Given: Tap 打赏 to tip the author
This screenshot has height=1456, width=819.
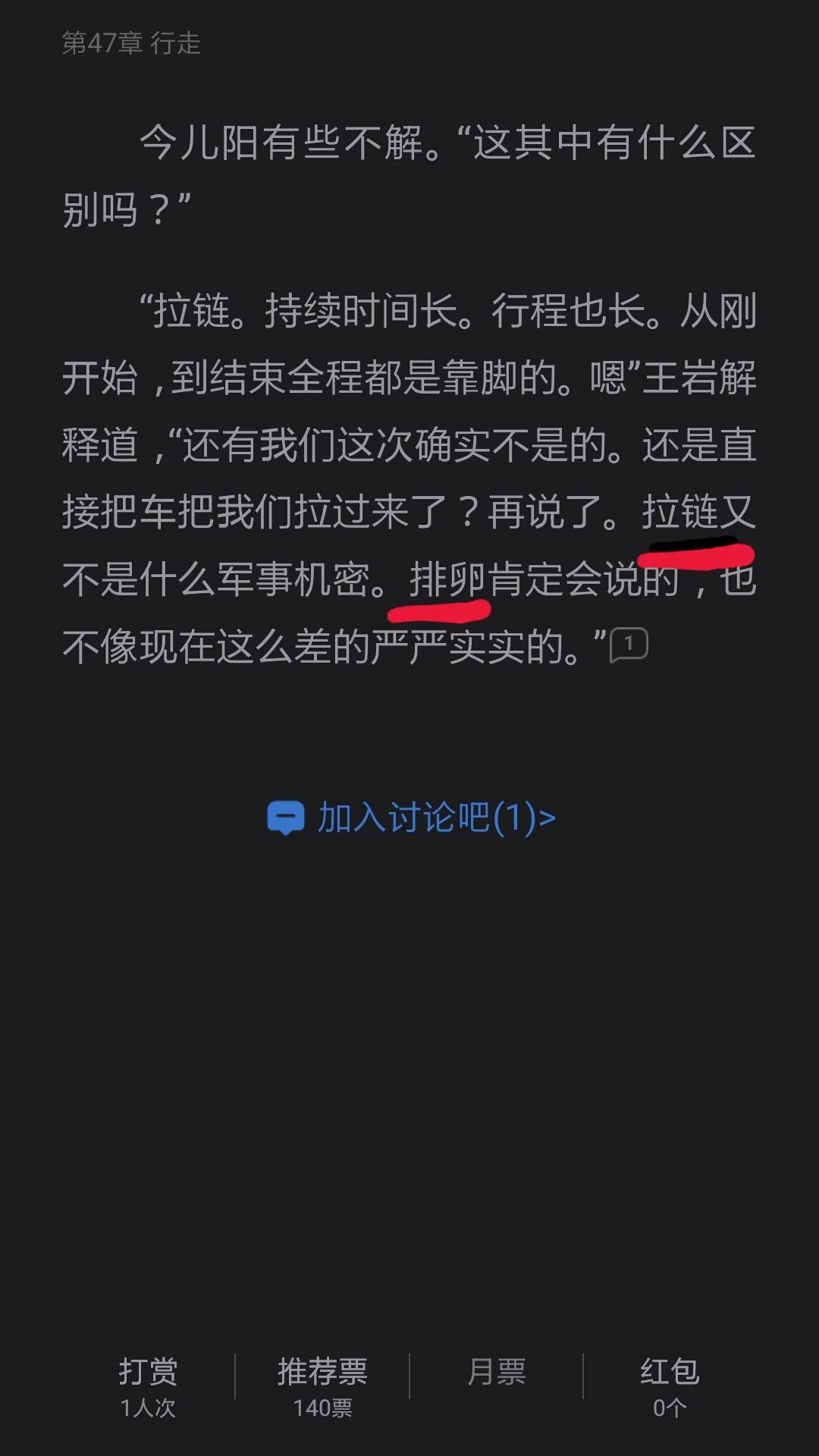Looking at the screenshot, I should click(148, 1387).
